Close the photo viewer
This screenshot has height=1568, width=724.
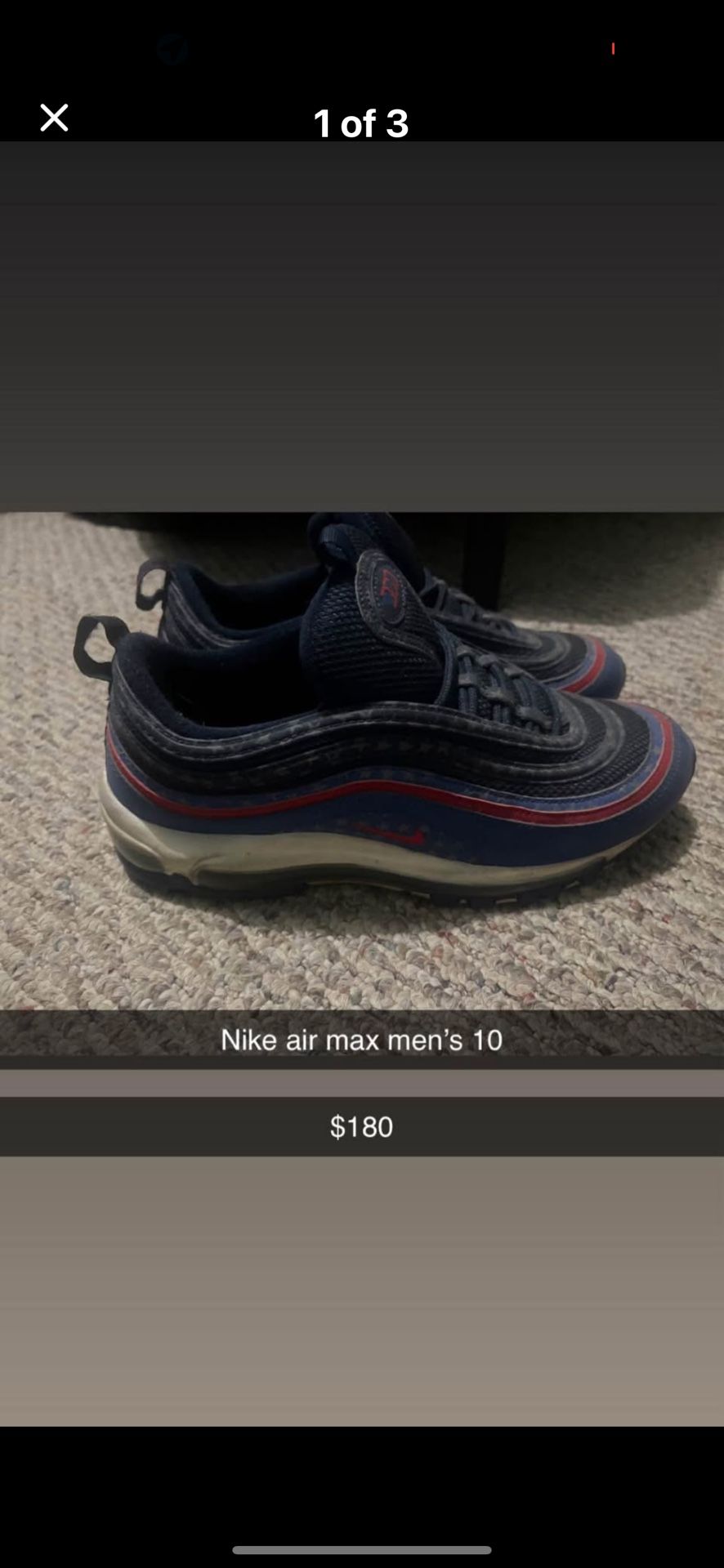click(x=54, y=118)
